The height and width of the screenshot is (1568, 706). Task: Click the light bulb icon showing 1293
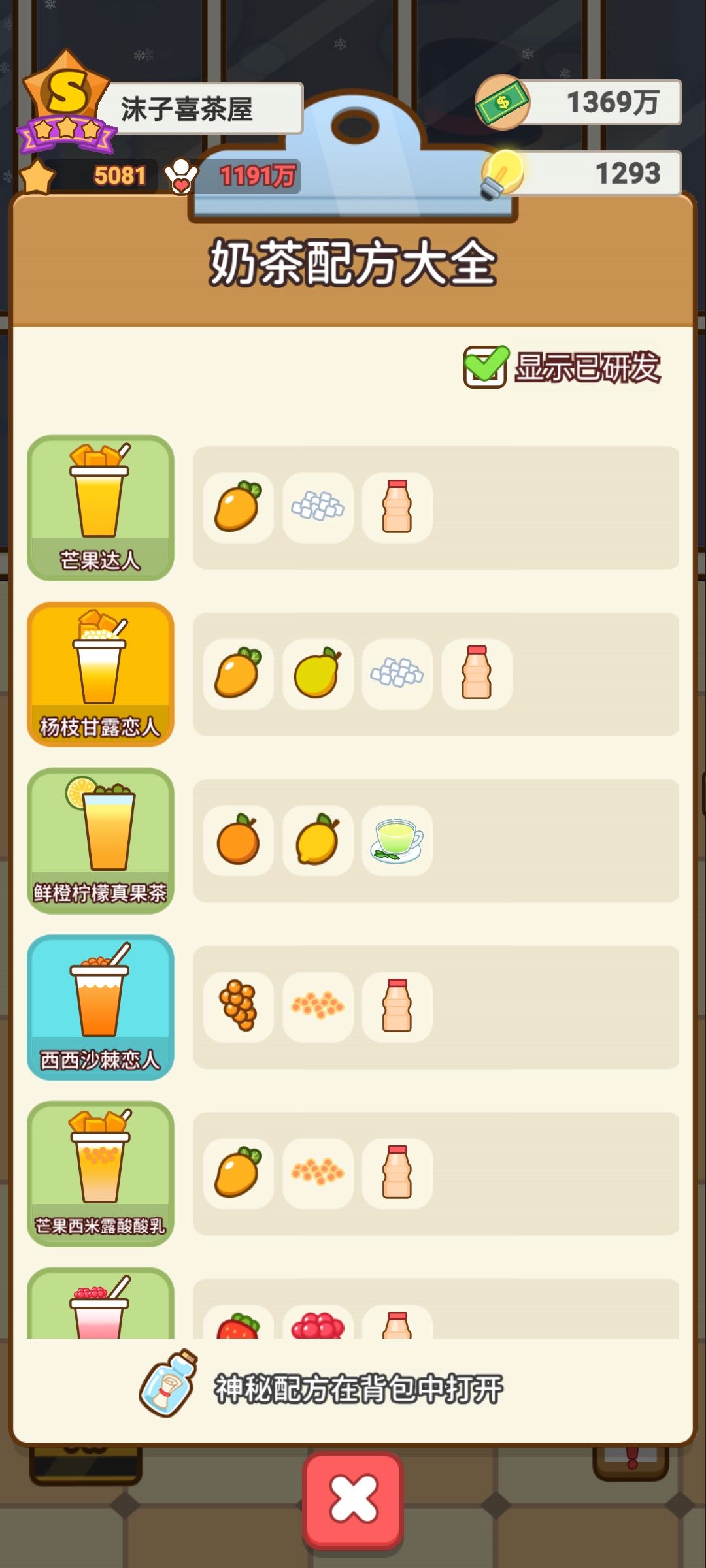[500, 174]
